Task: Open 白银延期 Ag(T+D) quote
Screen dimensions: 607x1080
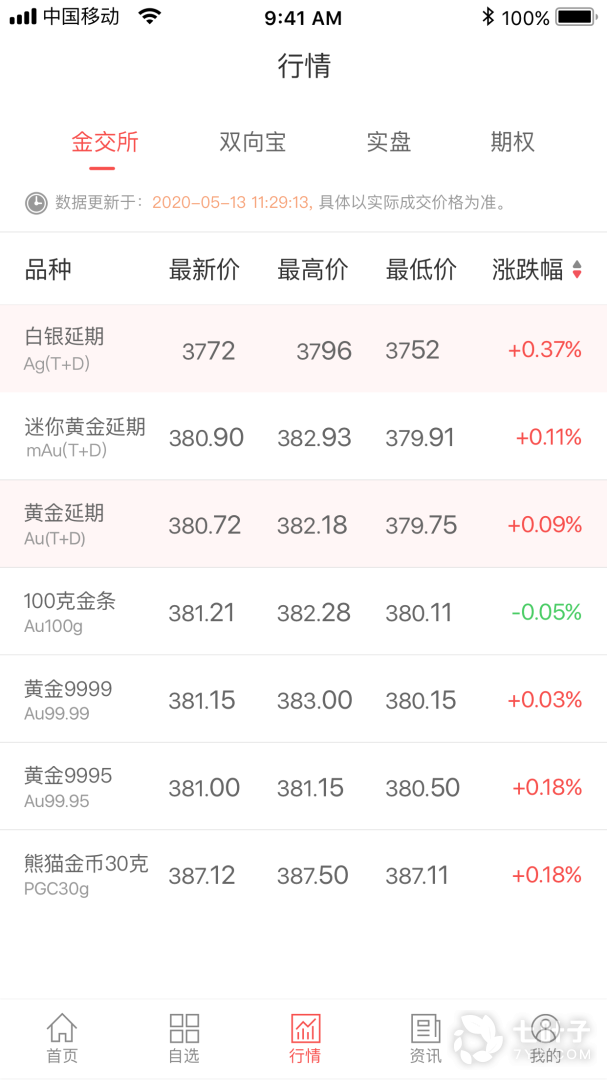Action: coord(303,349)
